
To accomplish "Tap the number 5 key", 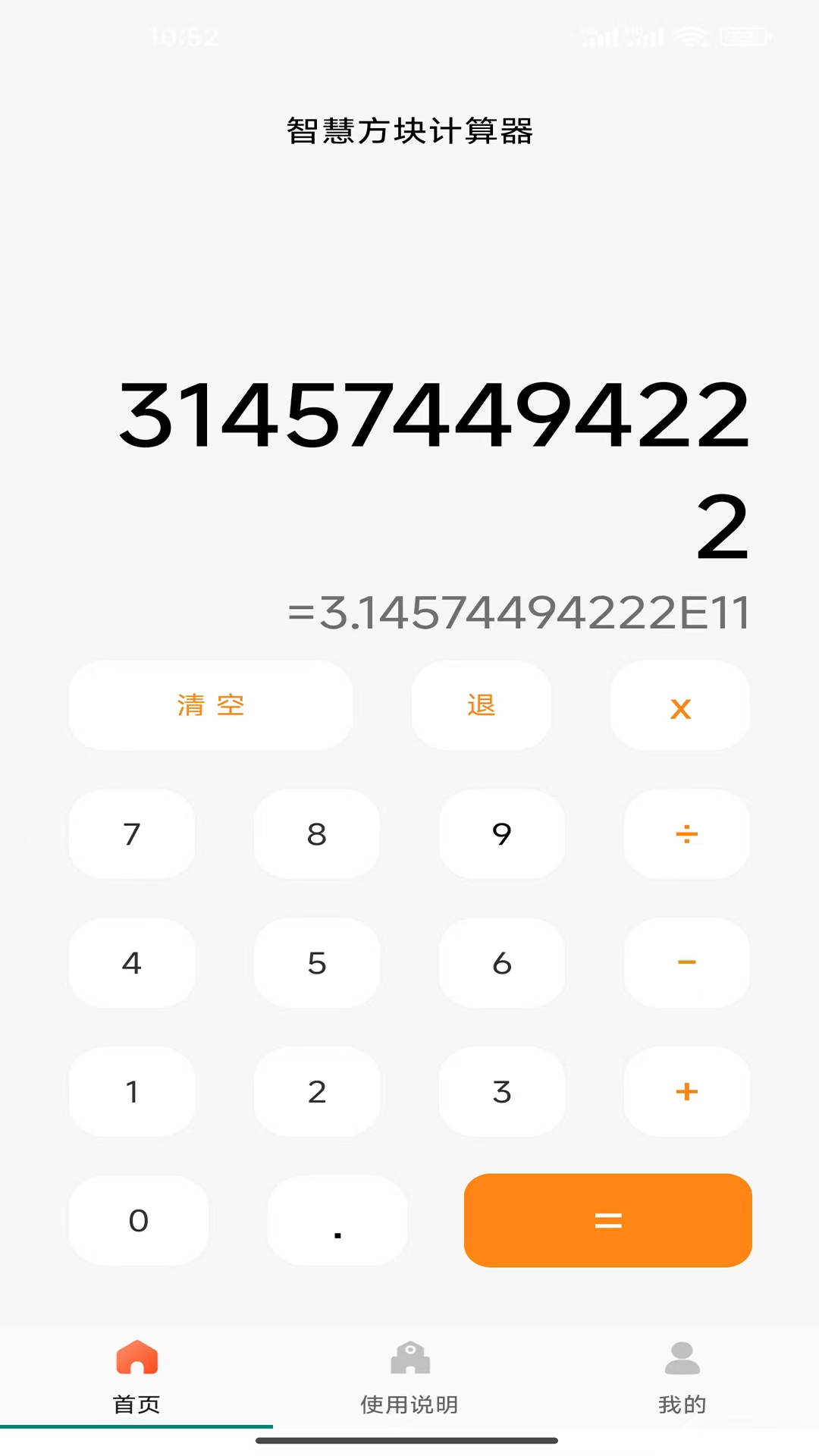I will point(317,963).
